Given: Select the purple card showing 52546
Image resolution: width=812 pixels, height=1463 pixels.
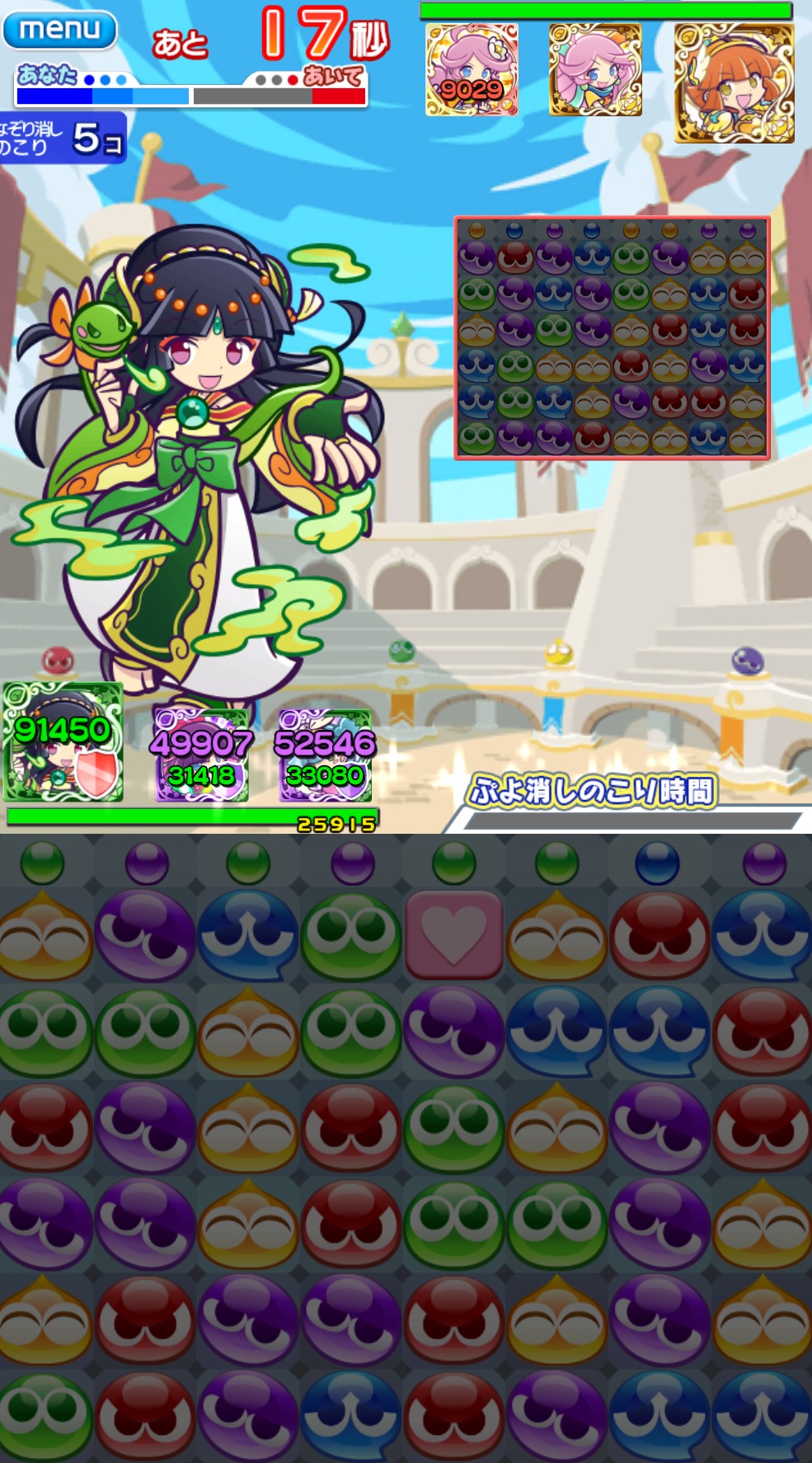Looking at the screenshot, I should 325,755.
